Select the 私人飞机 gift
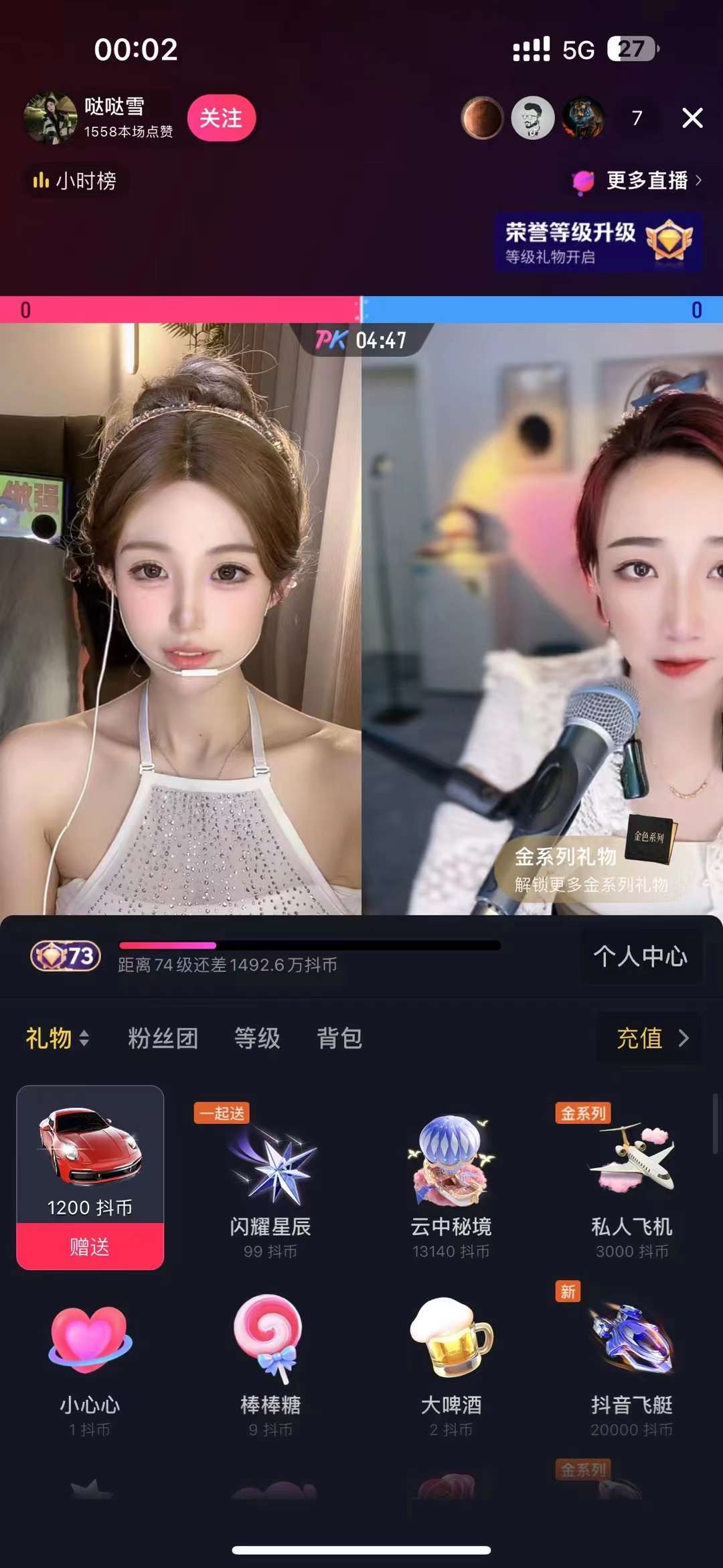 (x=631, y=1180)
